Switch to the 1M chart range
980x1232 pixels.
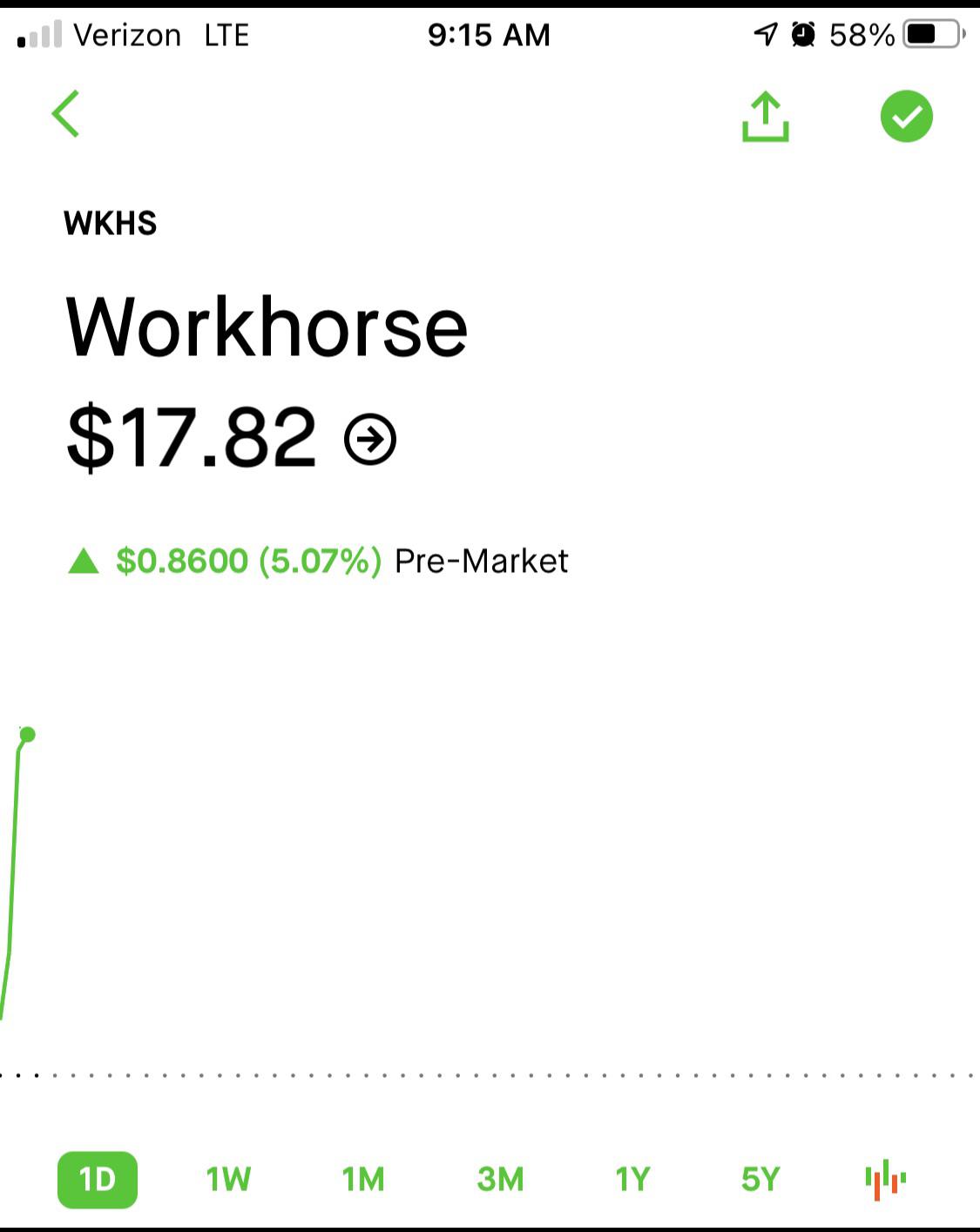coord(363,1180)
